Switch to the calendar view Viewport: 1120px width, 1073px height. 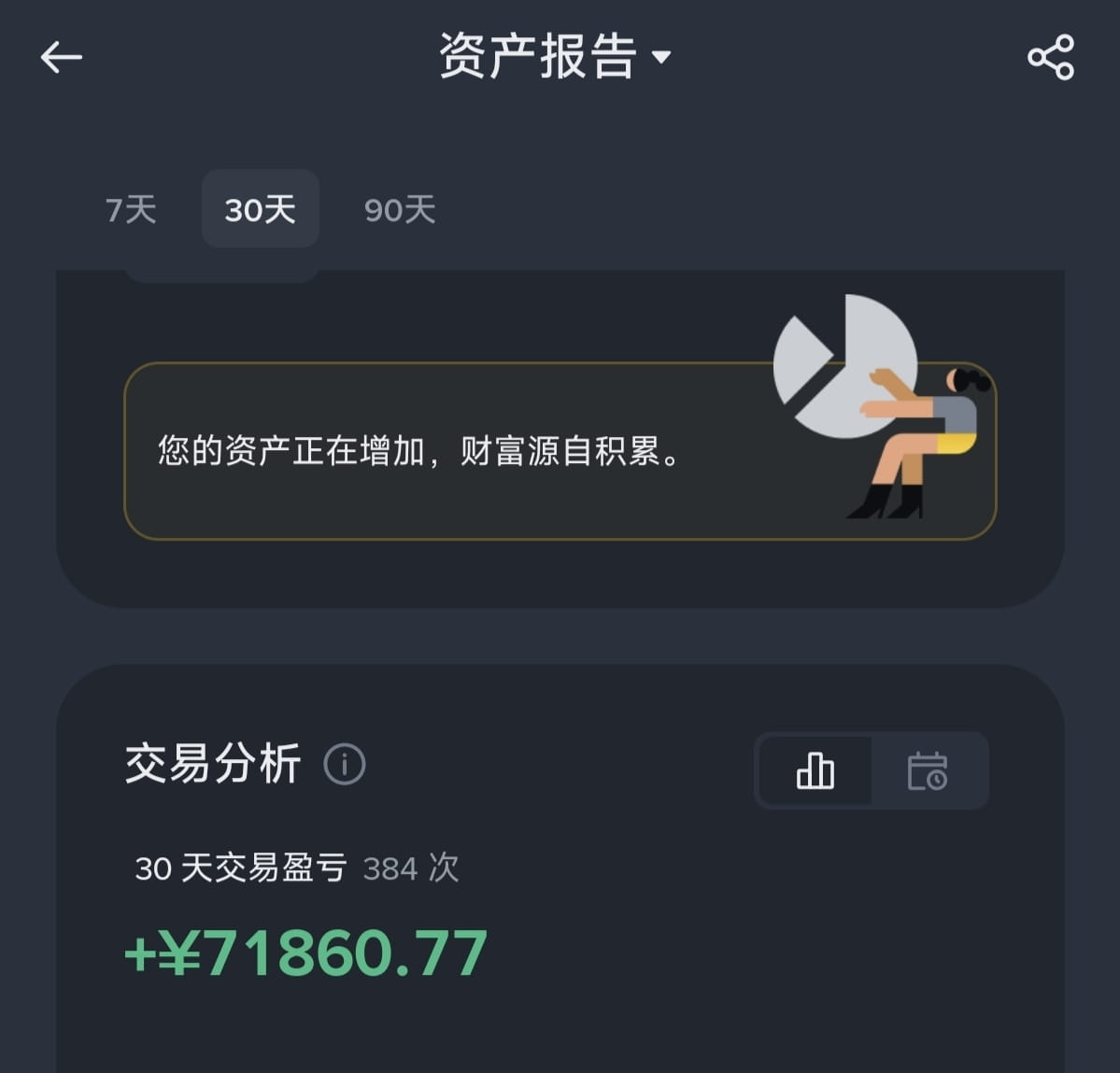(928, 771)
